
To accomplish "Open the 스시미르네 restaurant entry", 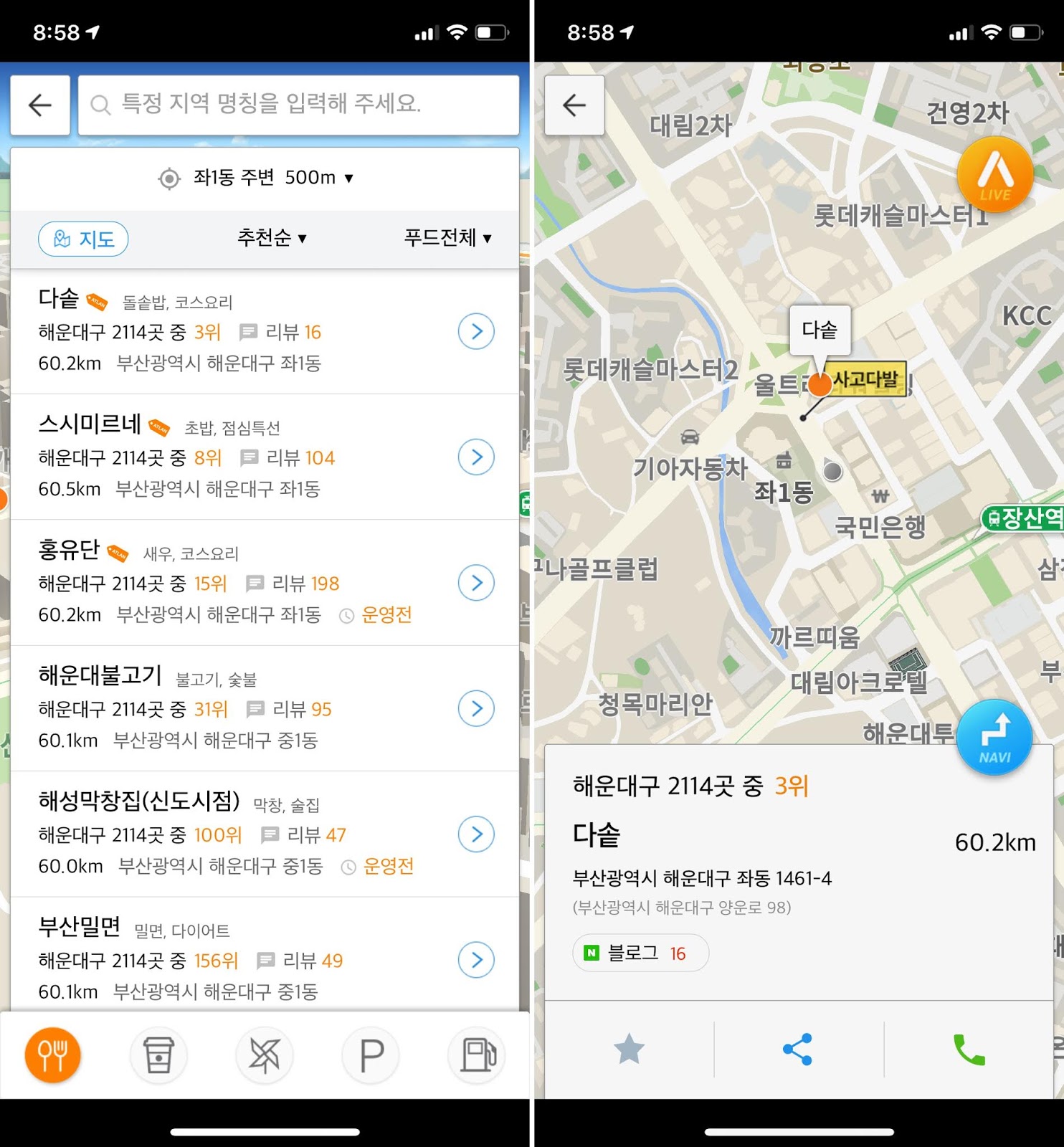I will (265, 457).
